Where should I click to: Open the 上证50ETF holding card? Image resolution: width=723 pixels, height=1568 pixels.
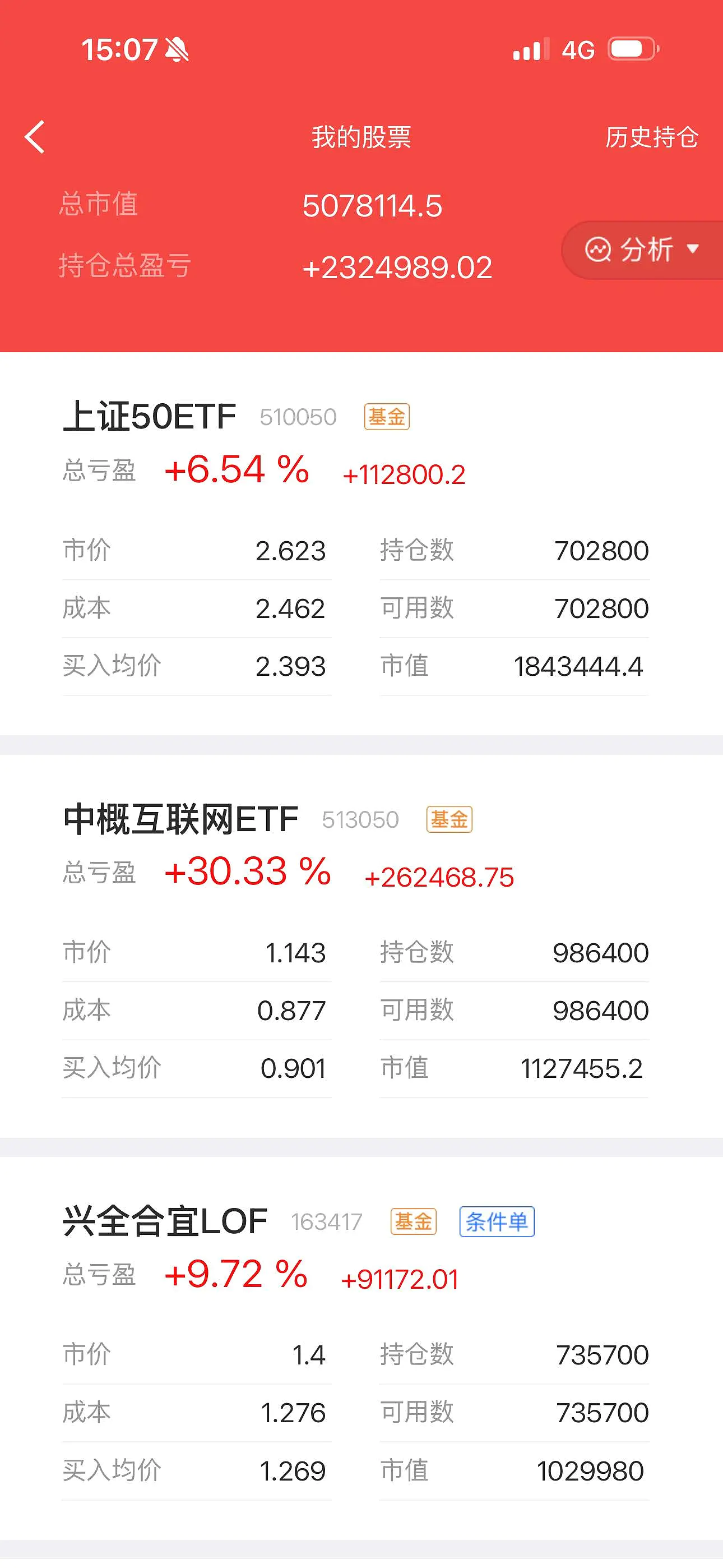150,418
